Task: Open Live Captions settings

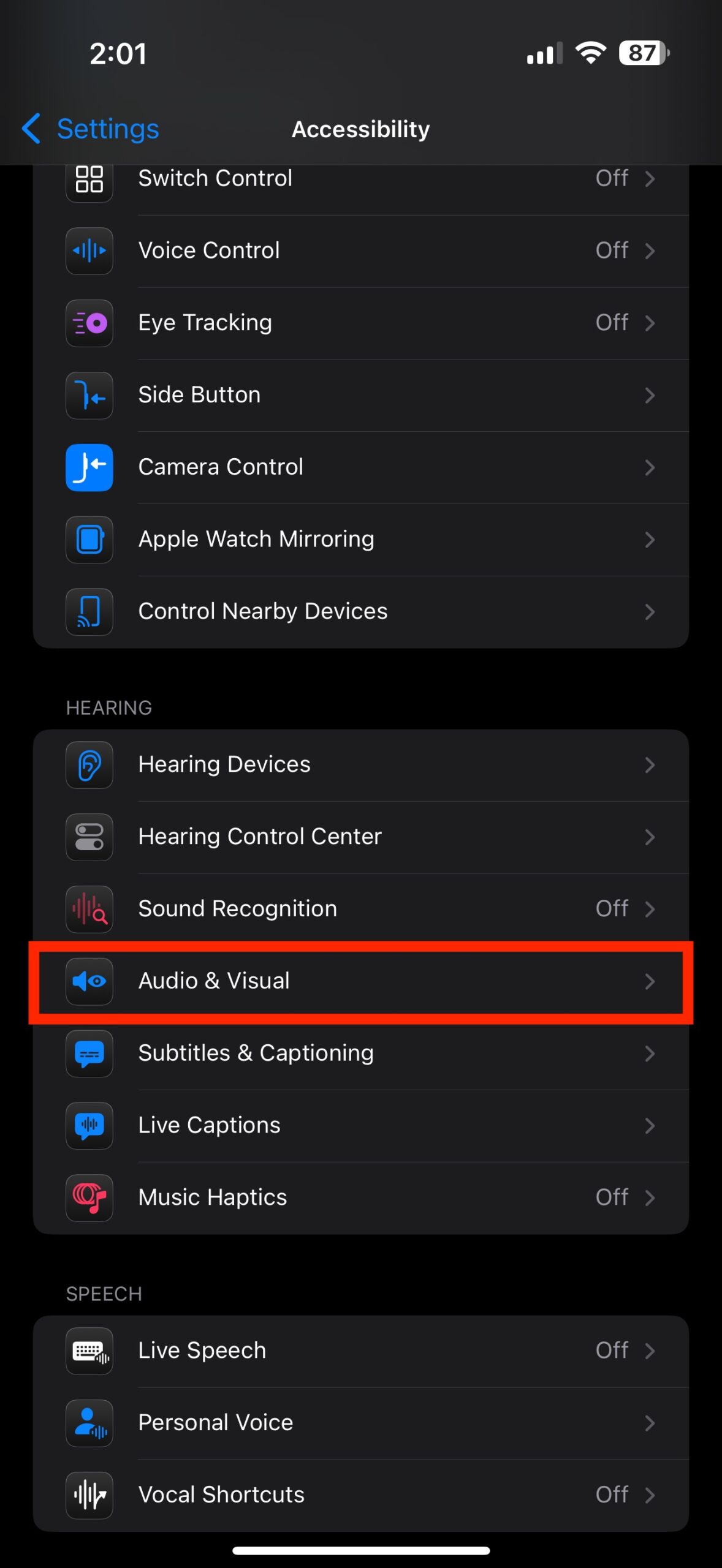Action: [360, 1126]
